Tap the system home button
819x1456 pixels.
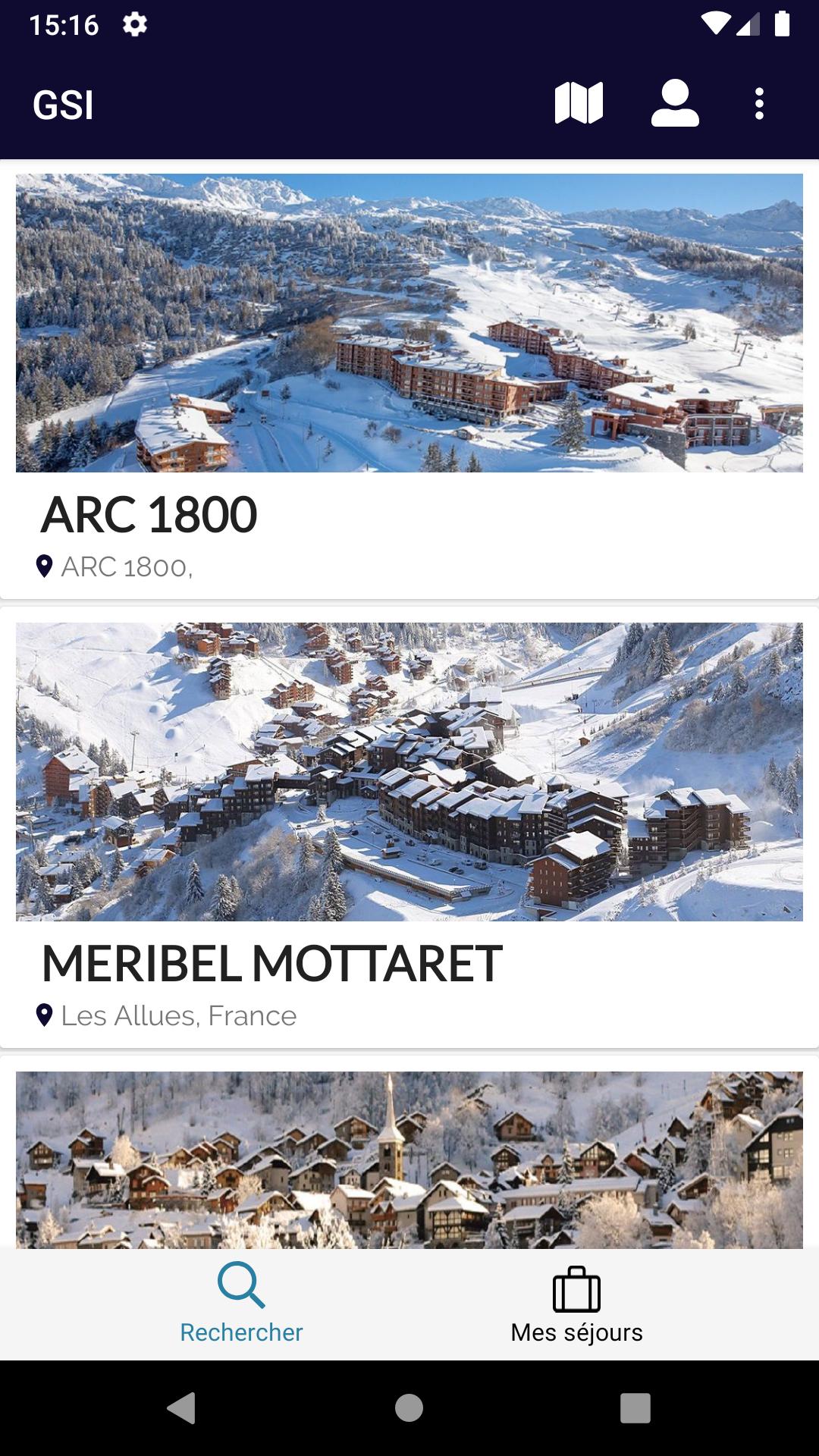click(409, 1408)
